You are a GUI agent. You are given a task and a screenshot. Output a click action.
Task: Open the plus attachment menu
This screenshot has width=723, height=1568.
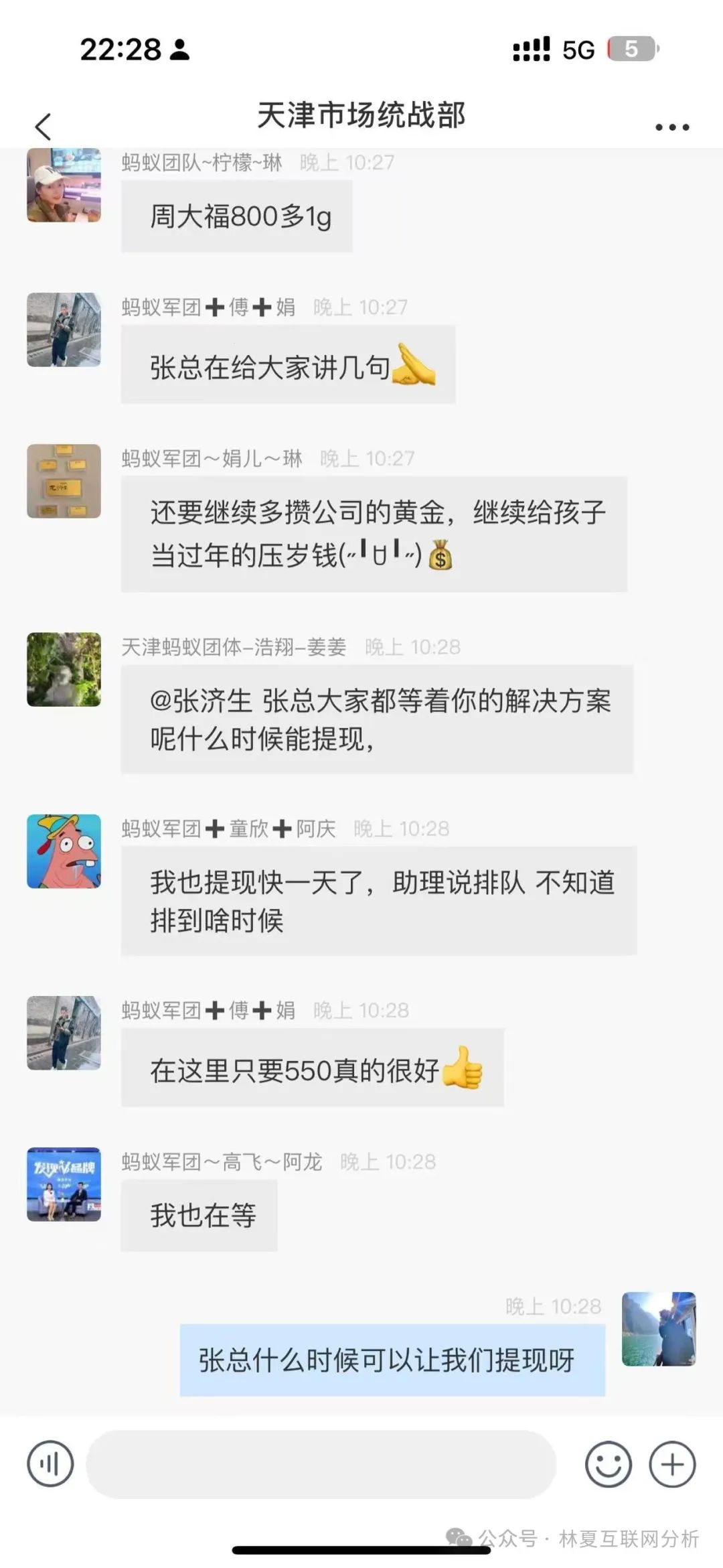click(x=672, y=1464)
